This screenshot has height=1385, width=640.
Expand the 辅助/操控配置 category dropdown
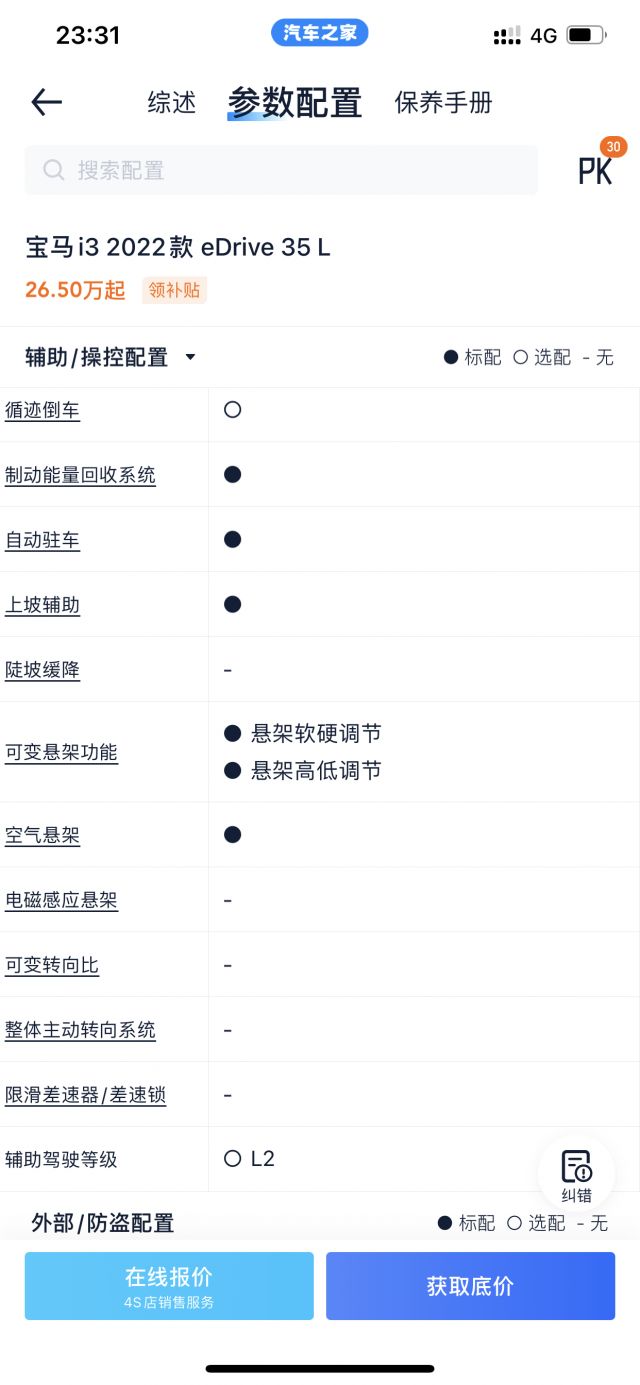pos(110,357)
